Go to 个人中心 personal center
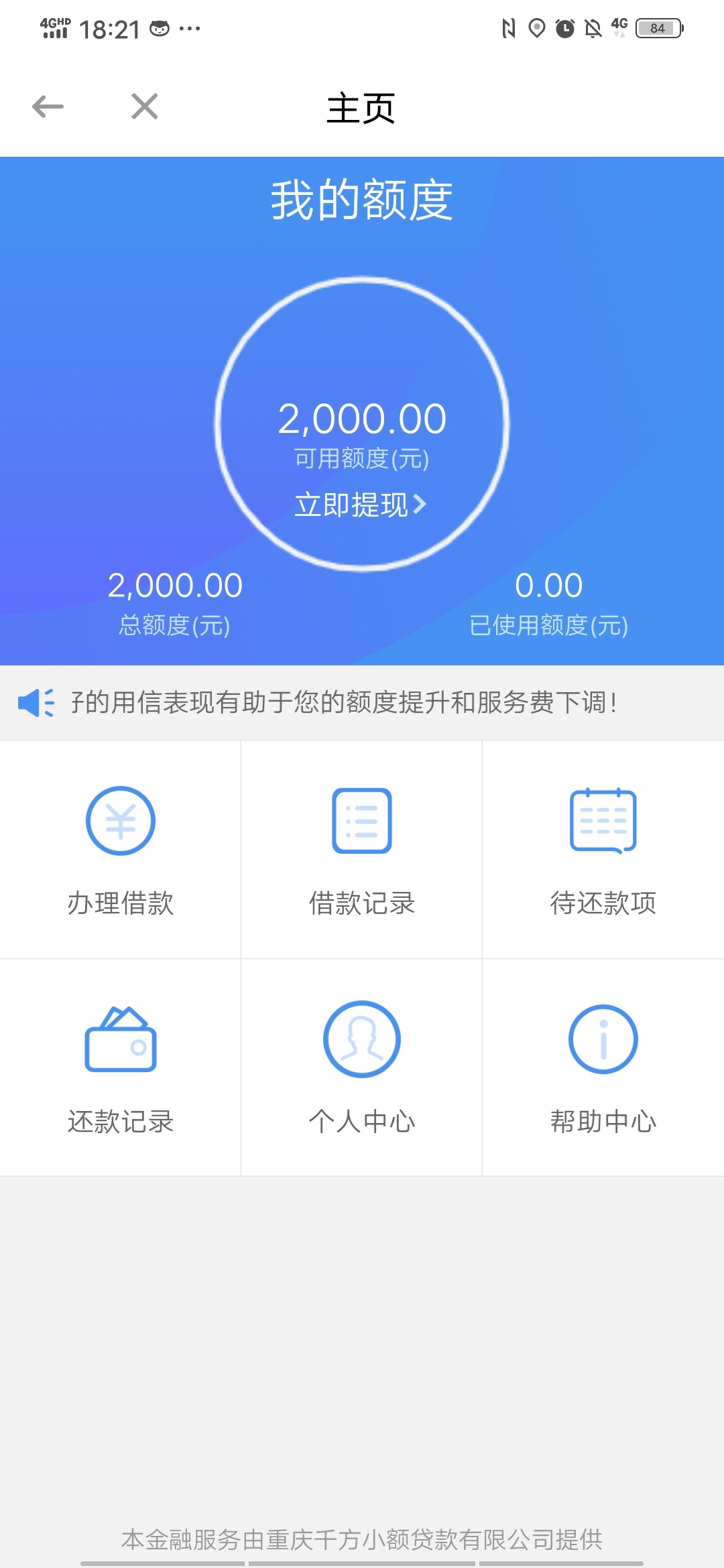This screenshot has height=1568, width=724. coord(362,1067)
